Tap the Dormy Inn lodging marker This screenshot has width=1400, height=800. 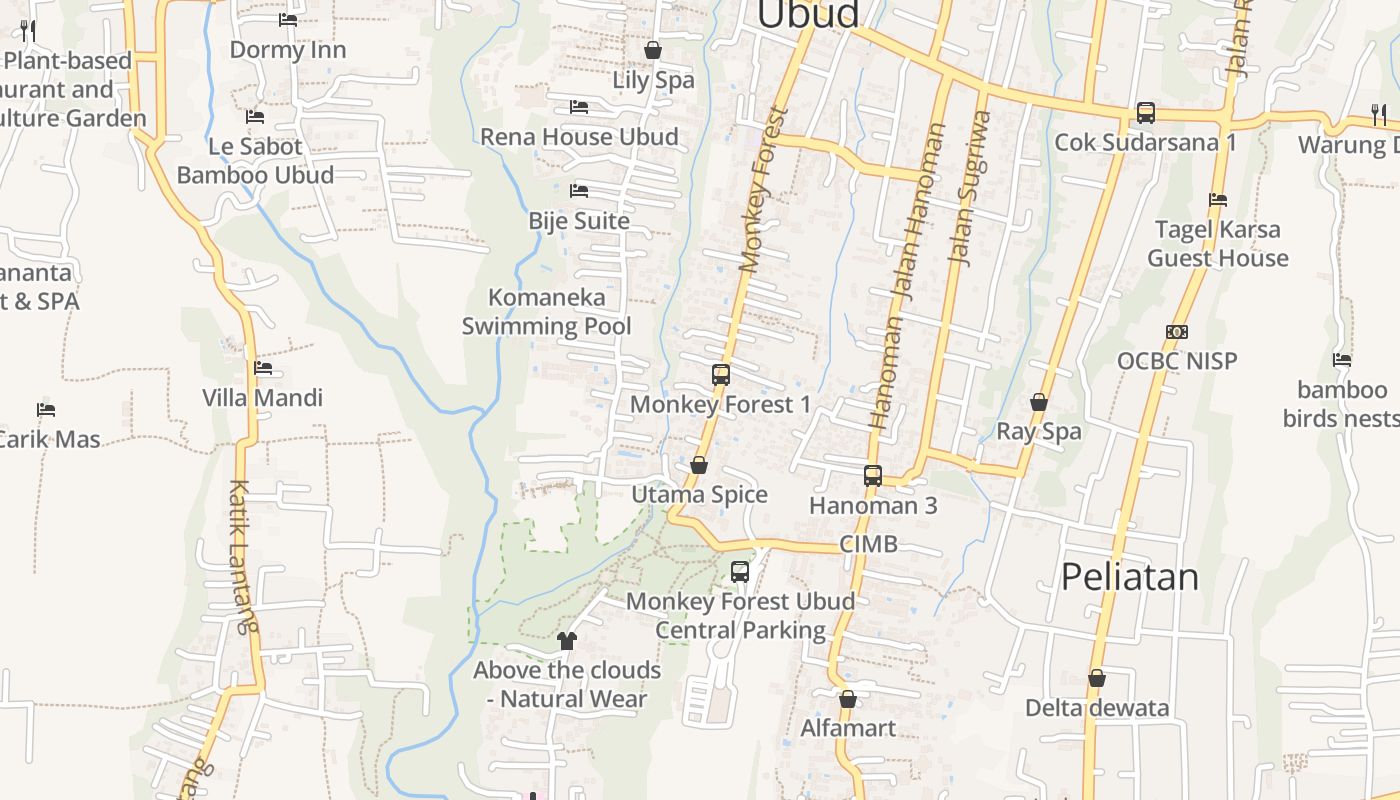[x=288, y=20]
